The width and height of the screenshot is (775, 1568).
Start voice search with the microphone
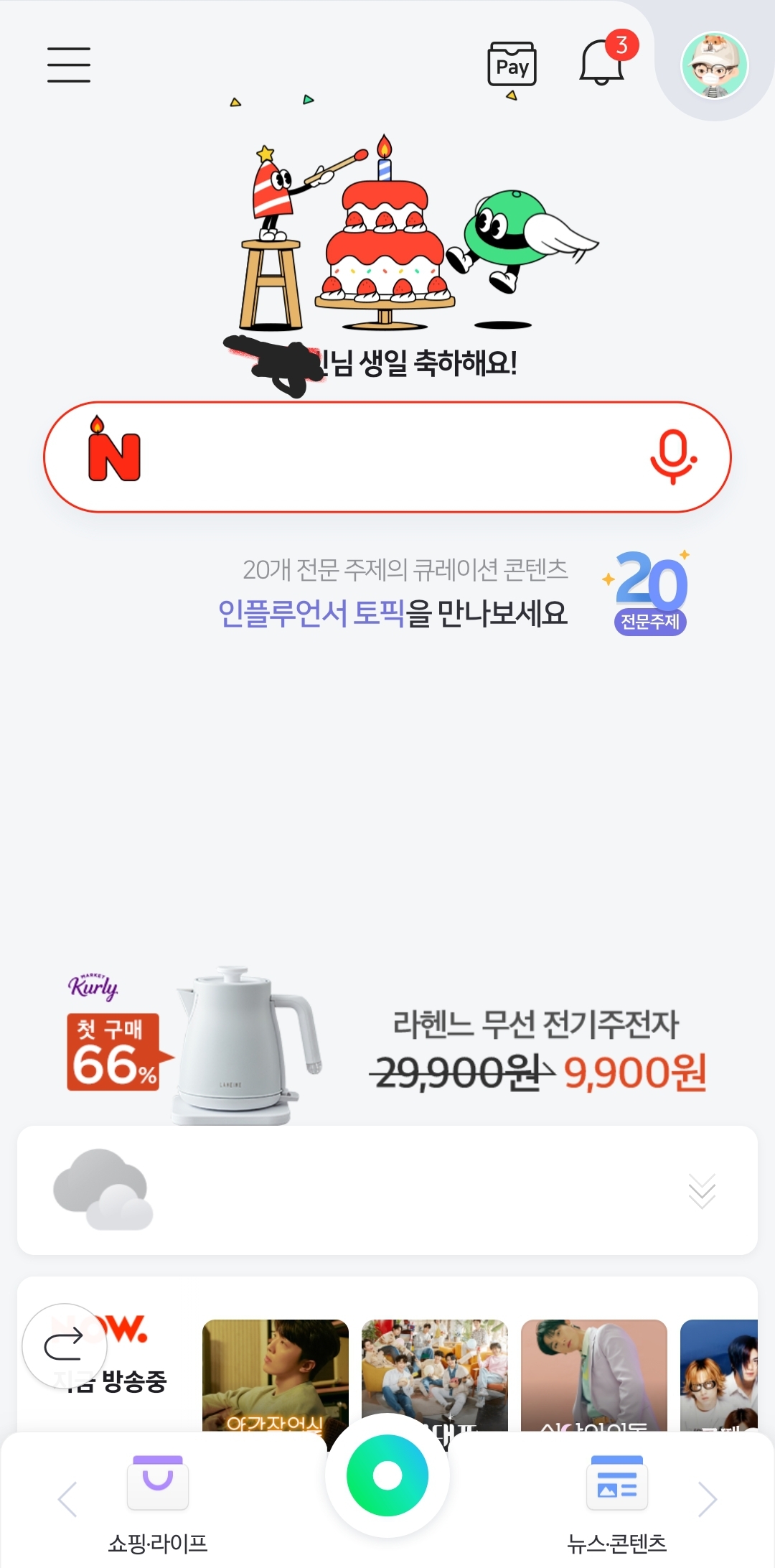[x=672, y=457]
